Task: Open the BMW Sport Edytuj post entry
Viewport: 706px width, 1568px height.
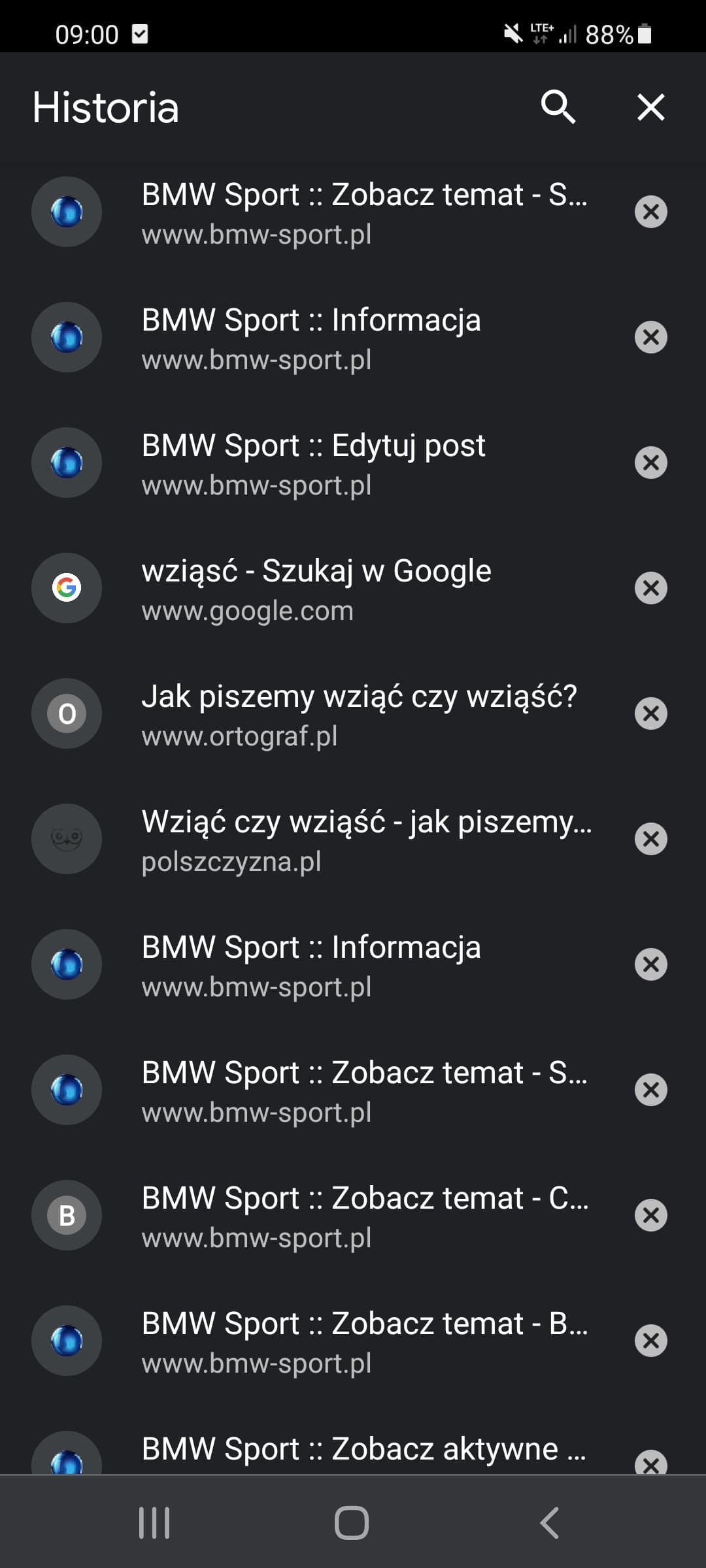Action: click(353, 463)
